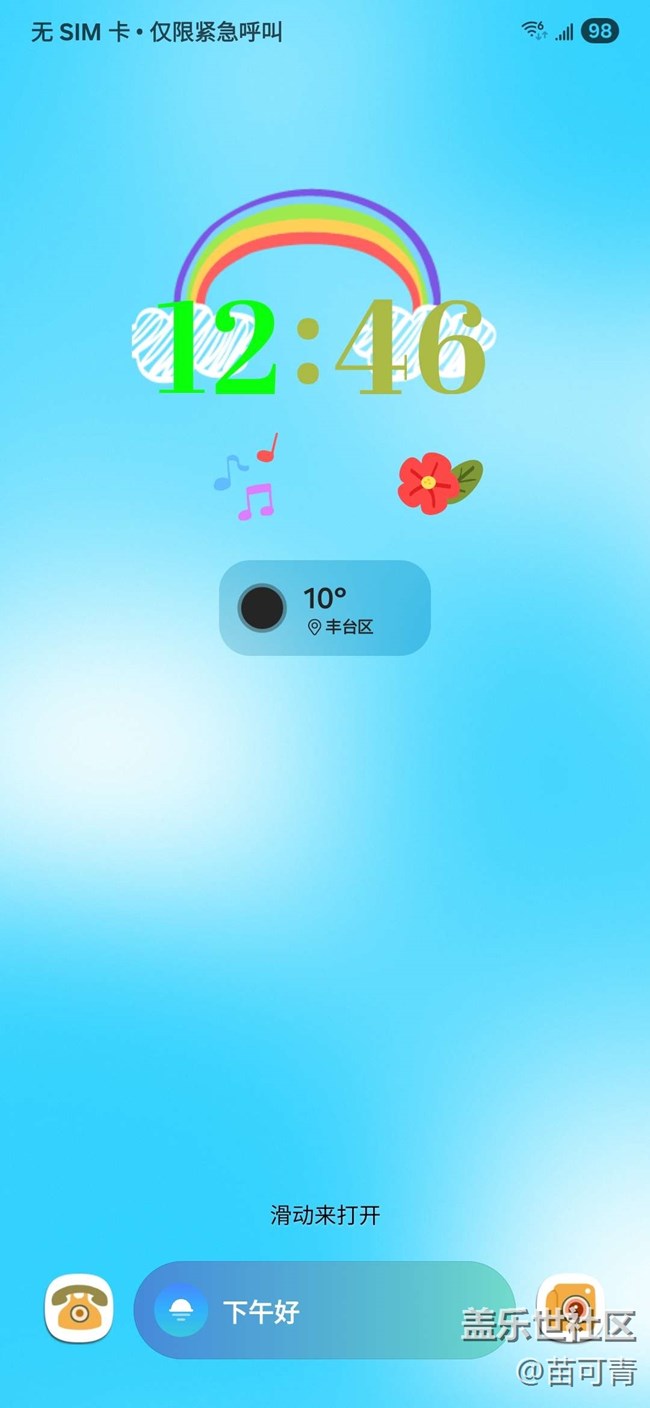This screenshot has height=1408, width=650.
Task: Tap the 下午好 routine widget
Action: [x=323, y=1311]
